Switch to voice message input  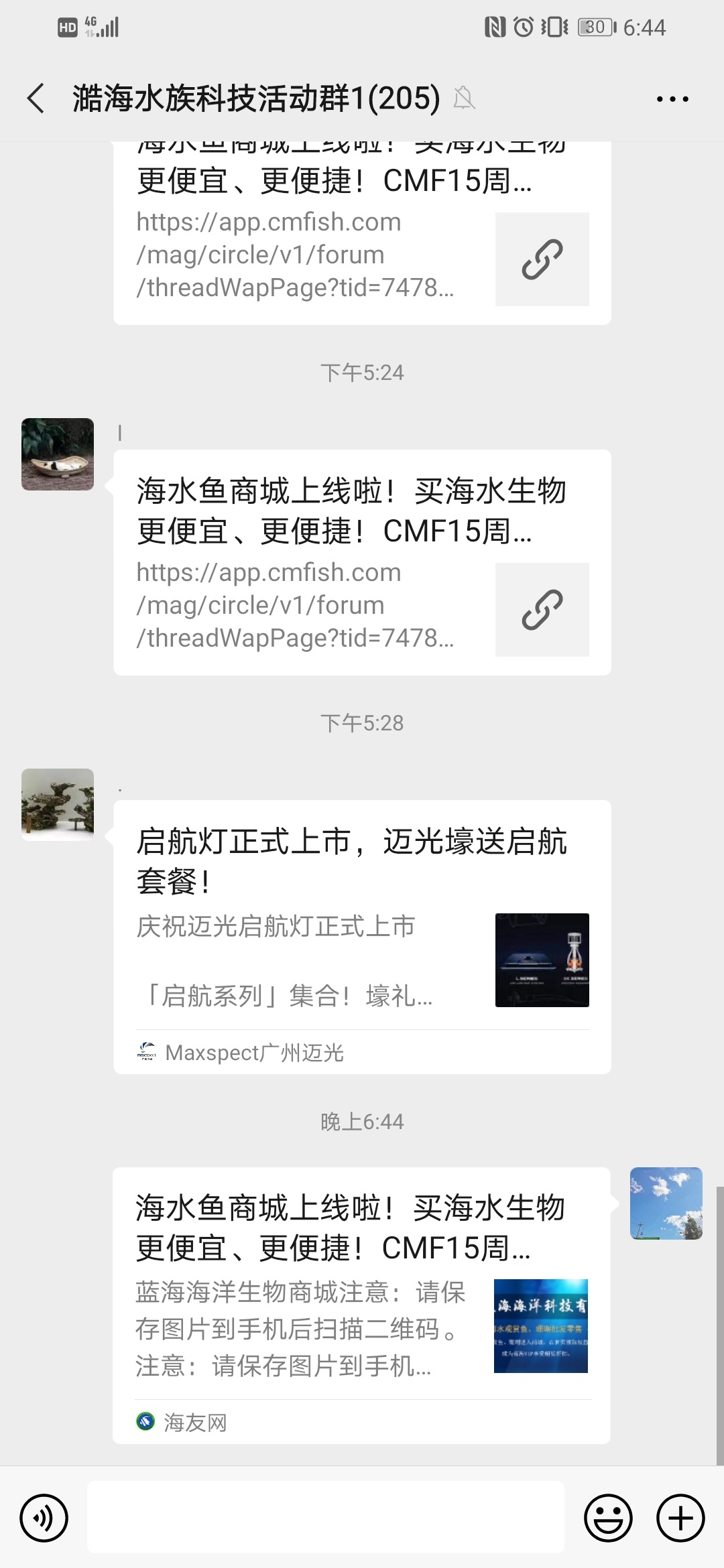tap(44, 1518)
